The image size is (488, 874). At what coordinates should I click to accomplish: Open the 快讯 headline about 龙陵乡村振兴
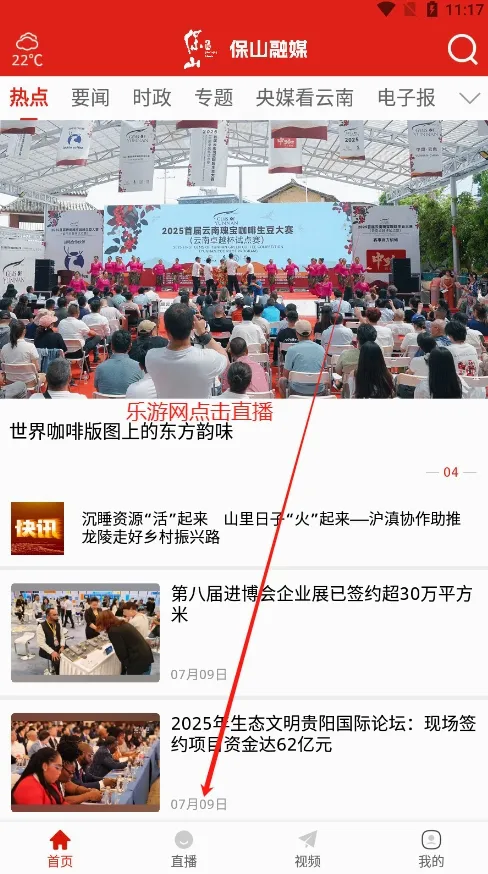coord(244,528)
